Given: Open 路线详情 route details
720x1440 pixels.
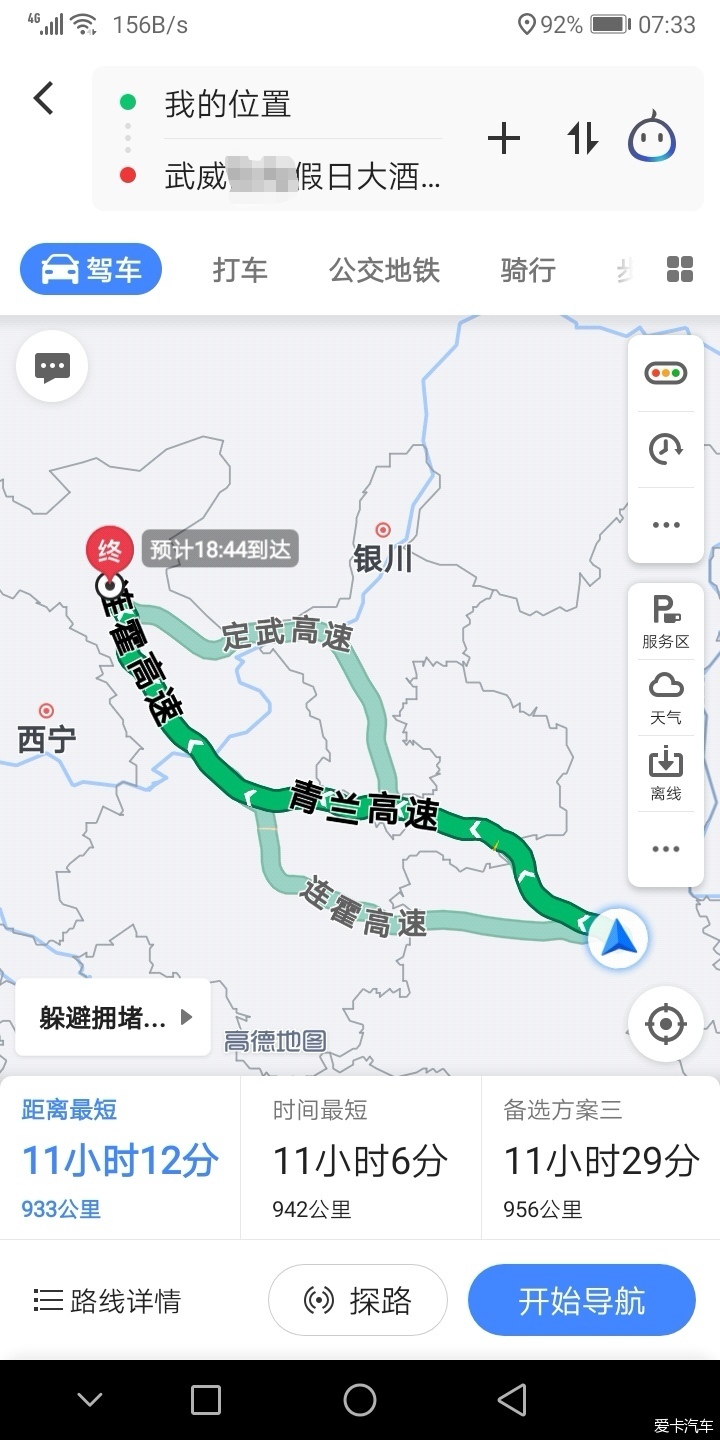Looking at the screenshot, I should [x=108, y=1300].
